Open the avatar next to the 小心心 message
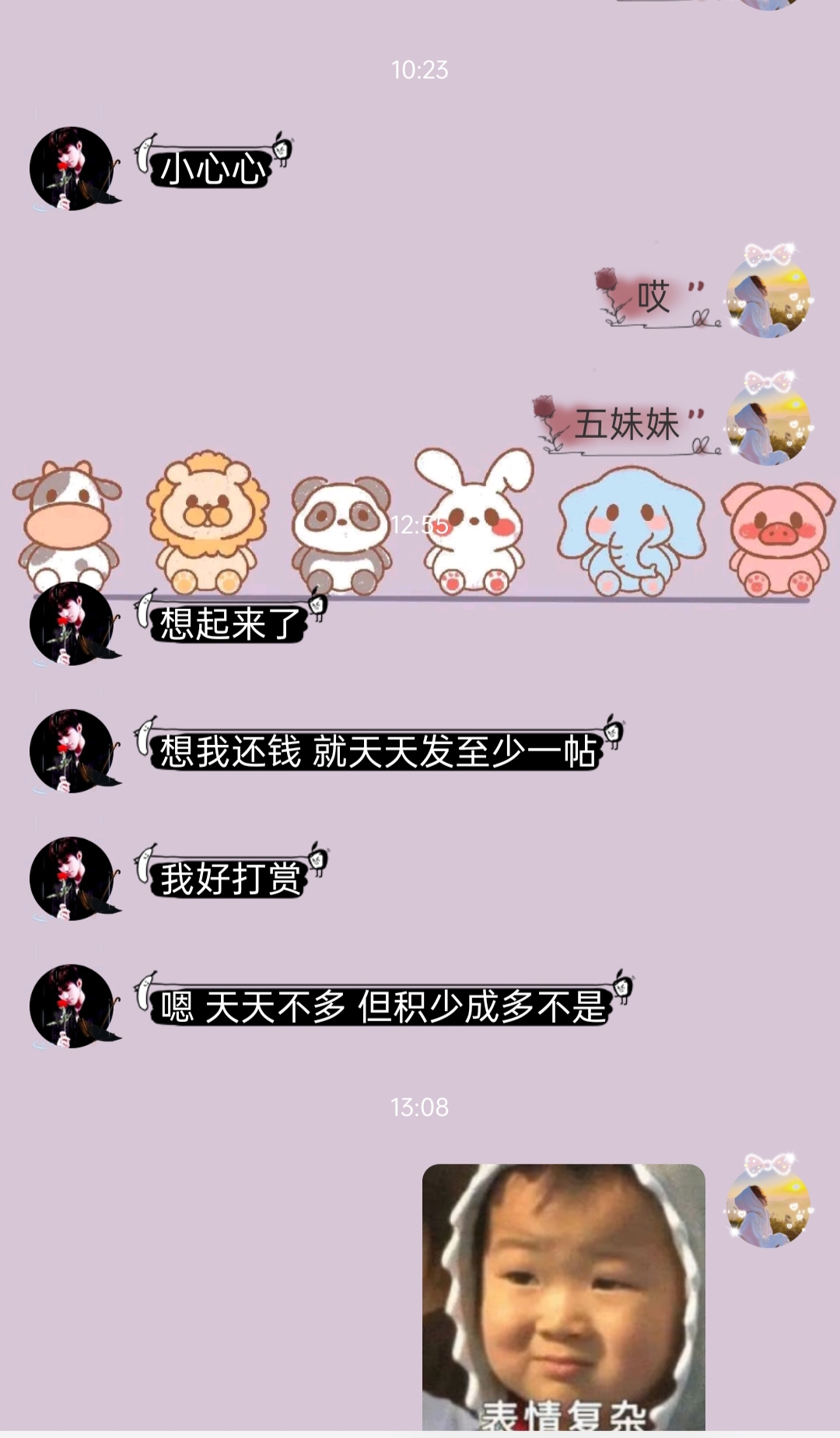This screenshot has height=1438, width=840. (x=72, y=169)
